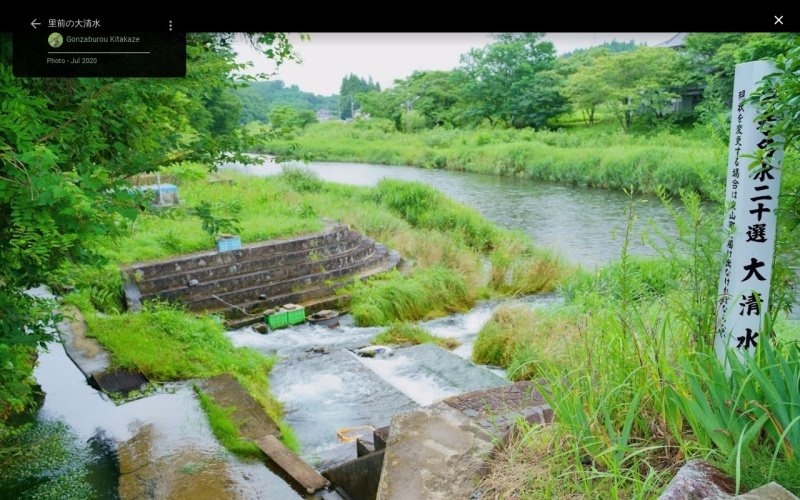The width and height of the screenshot is (800, 500).
Task: Open the photo overflow menu
Action: (170, 25)
